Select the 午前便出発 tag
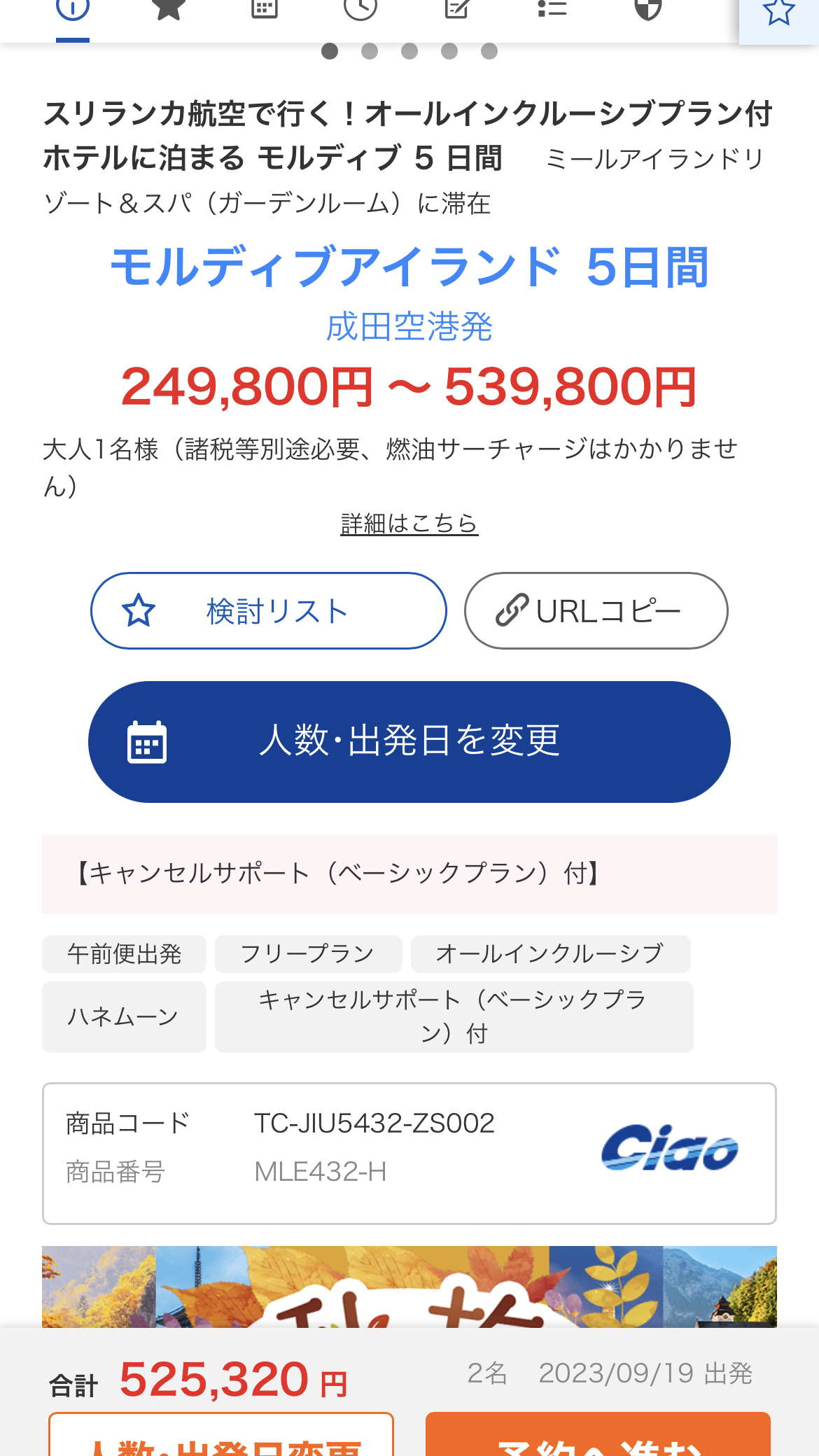This screenshot has height=1456, width=819. click(x=124, y=954)
